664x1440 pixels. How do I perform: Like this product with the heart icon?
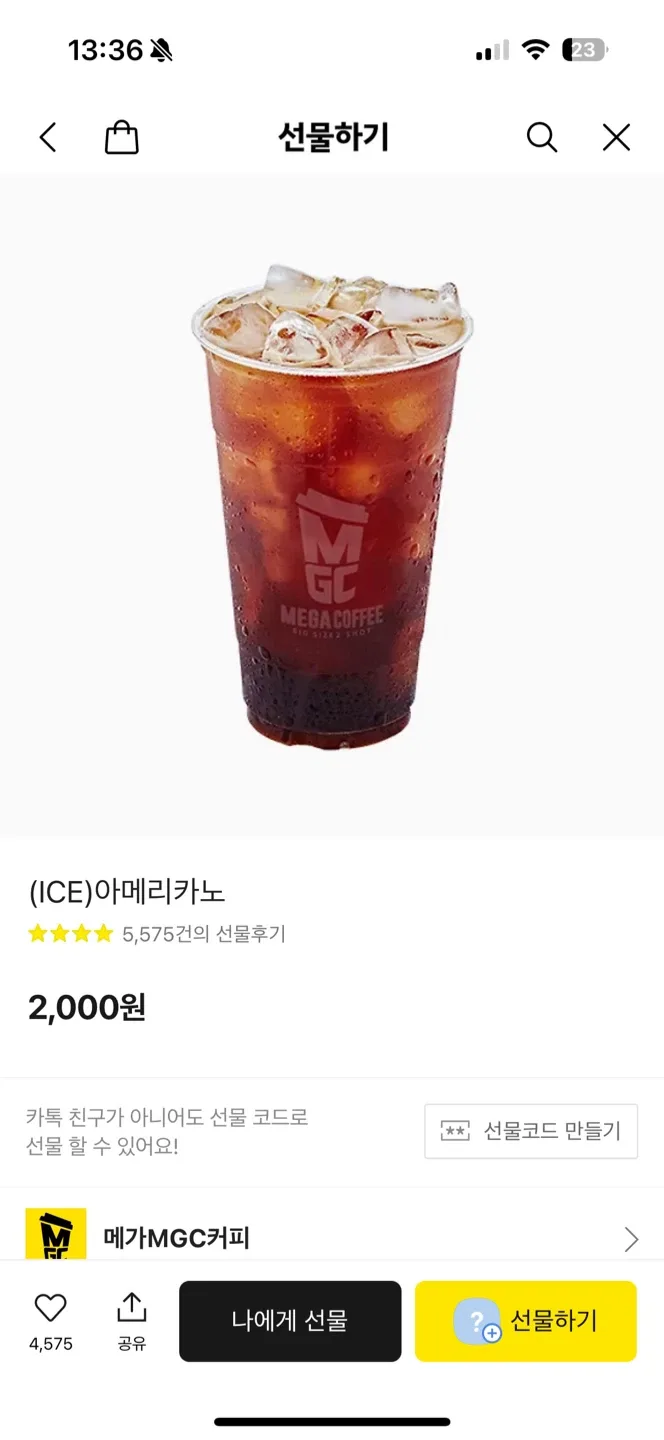(x=50, y=1308)
